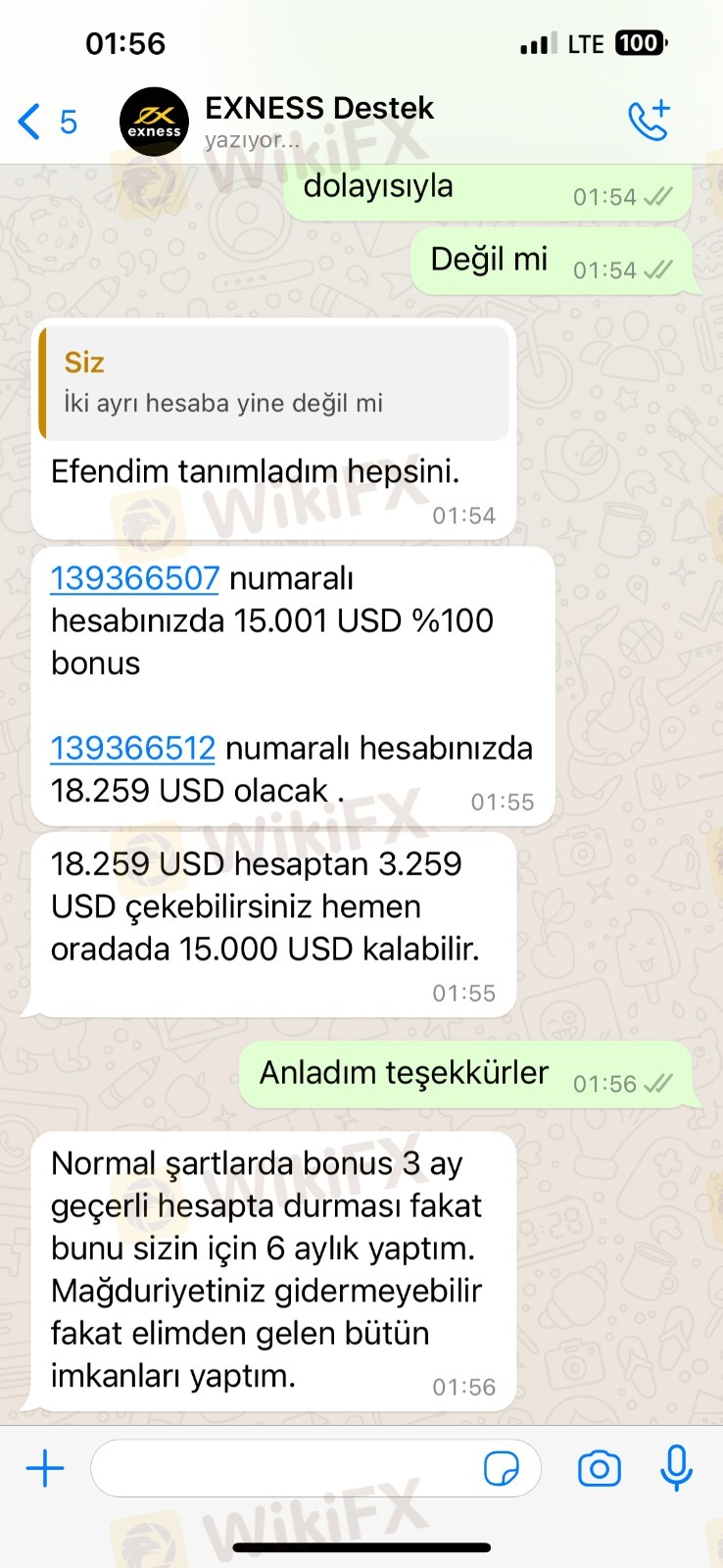Start a call with EXNESS Destek
This screenshot has height=1568, width=723.
tap(649, 121)
